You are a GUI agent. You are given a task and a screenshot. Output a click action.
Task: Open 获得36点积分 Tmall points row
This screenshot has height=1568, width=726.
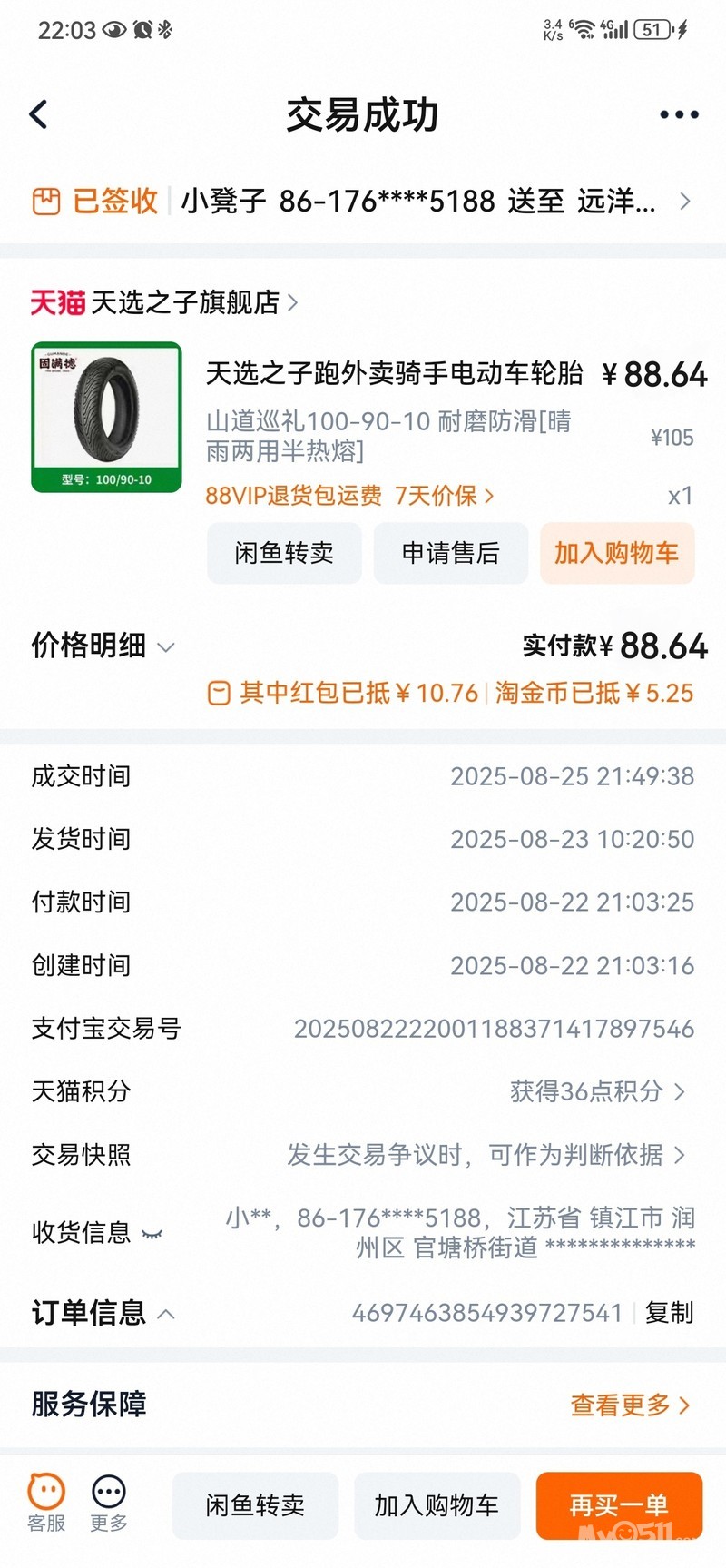[x=598, y=1090]
